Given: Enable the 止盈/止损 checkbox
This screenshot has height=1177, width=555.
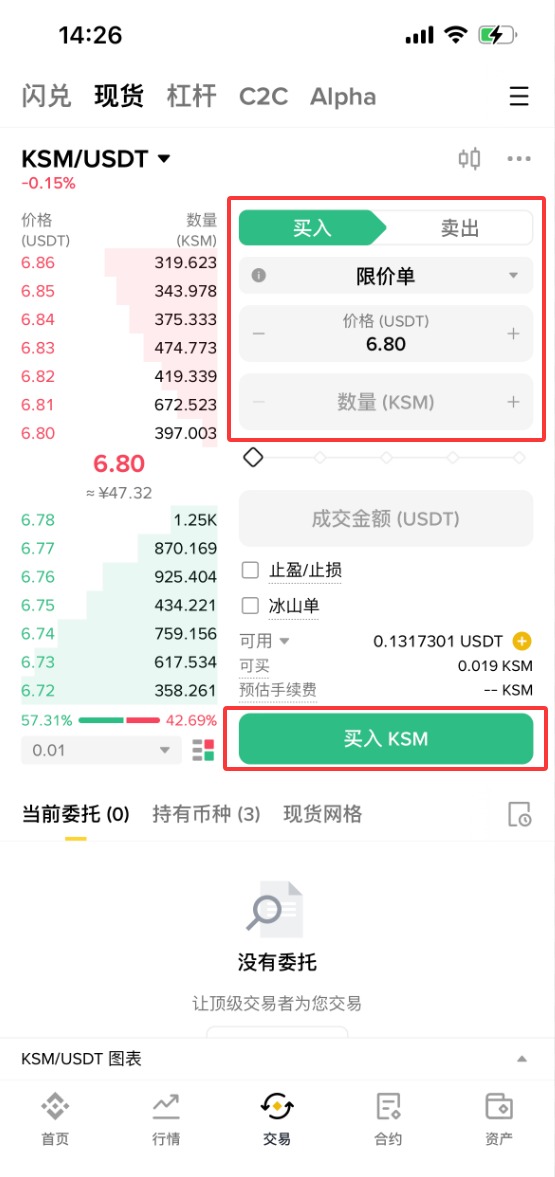Looking at the screenshot, I should click(x=250, y=570).
